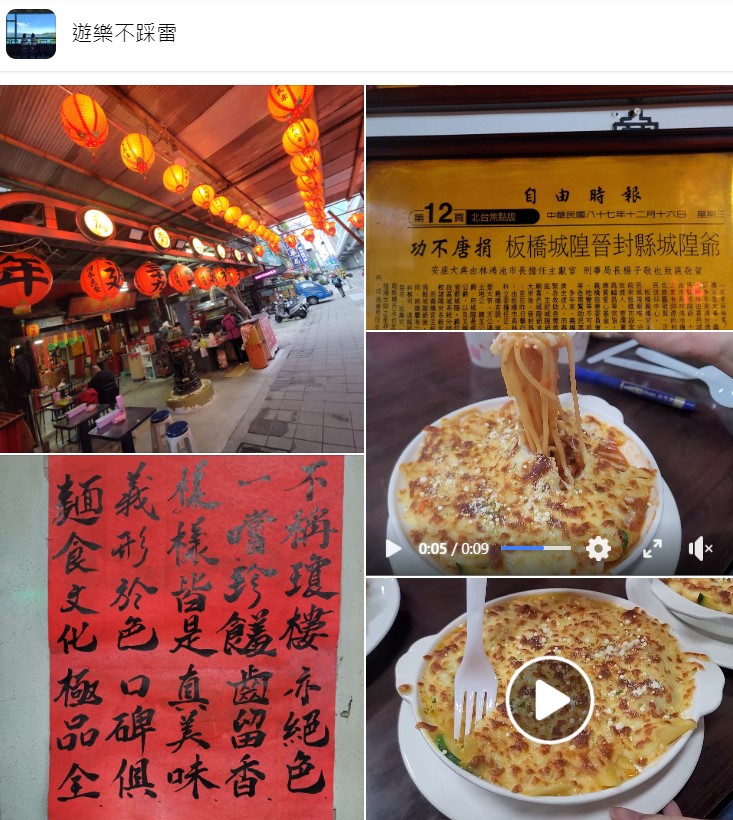Expand the spaghetti video to fullscreen
The width and height of the screenshot is (733, 820).
pyautogui.click(x=652, y=548)
